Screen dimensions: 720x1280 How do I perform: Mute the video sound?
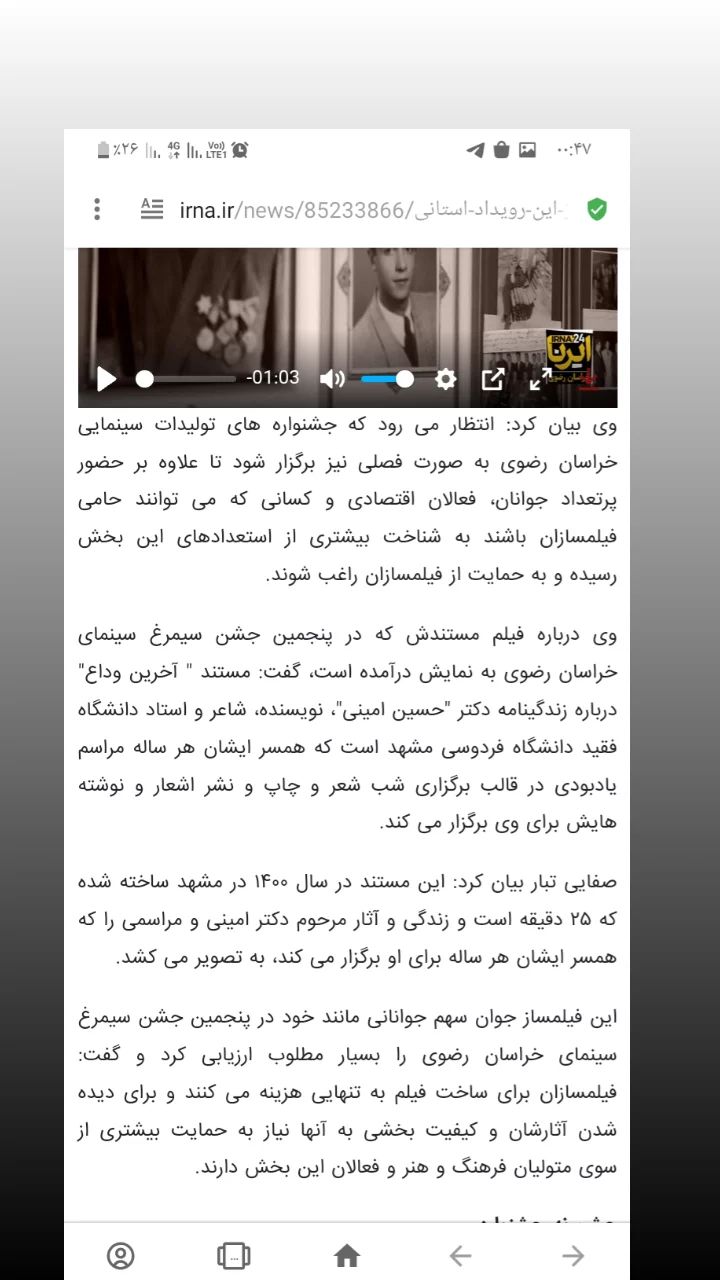tap(332, 379)
